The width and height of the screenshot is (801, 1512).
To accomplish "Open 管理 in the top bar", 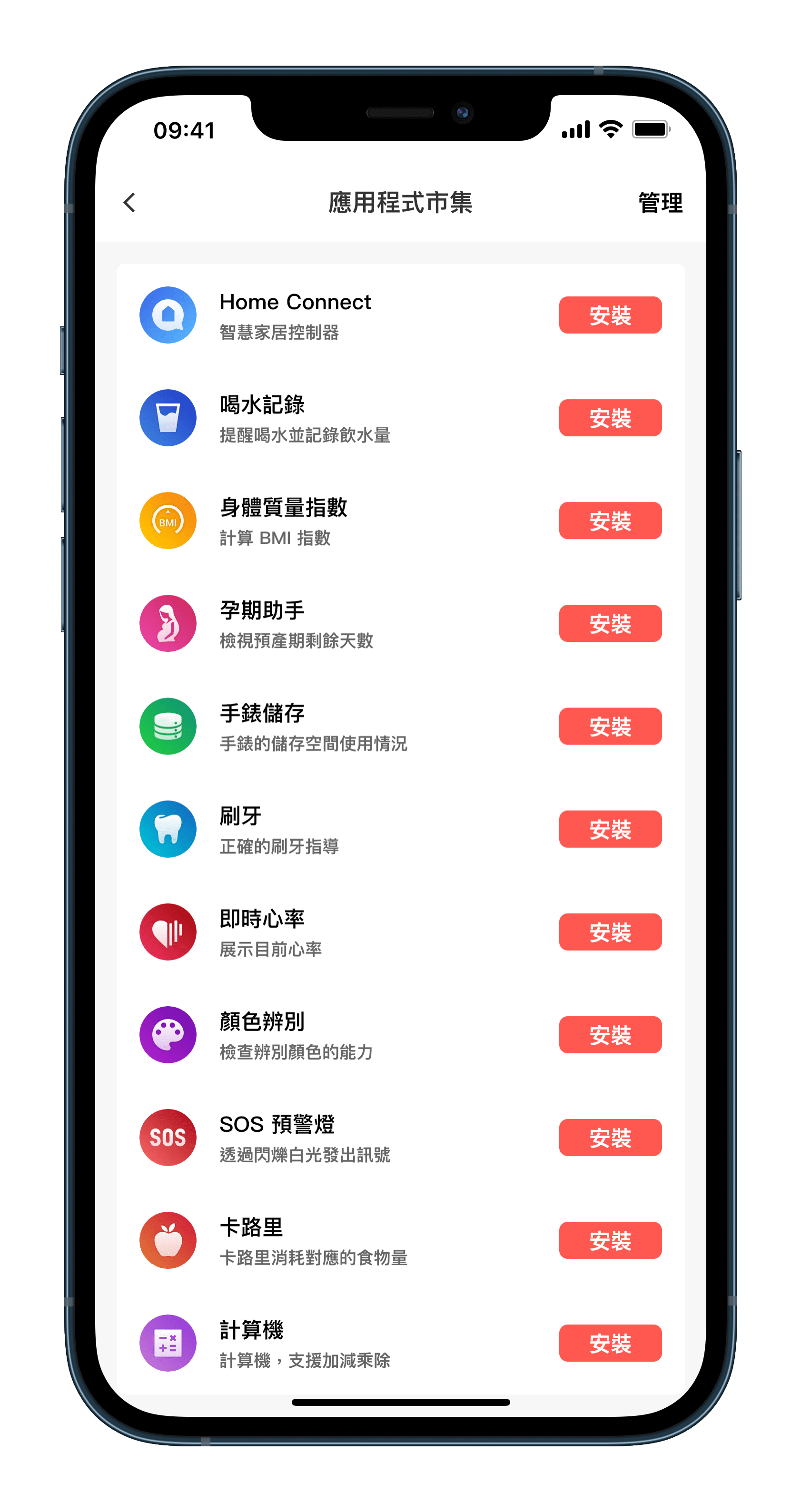I will pos(660,203).
